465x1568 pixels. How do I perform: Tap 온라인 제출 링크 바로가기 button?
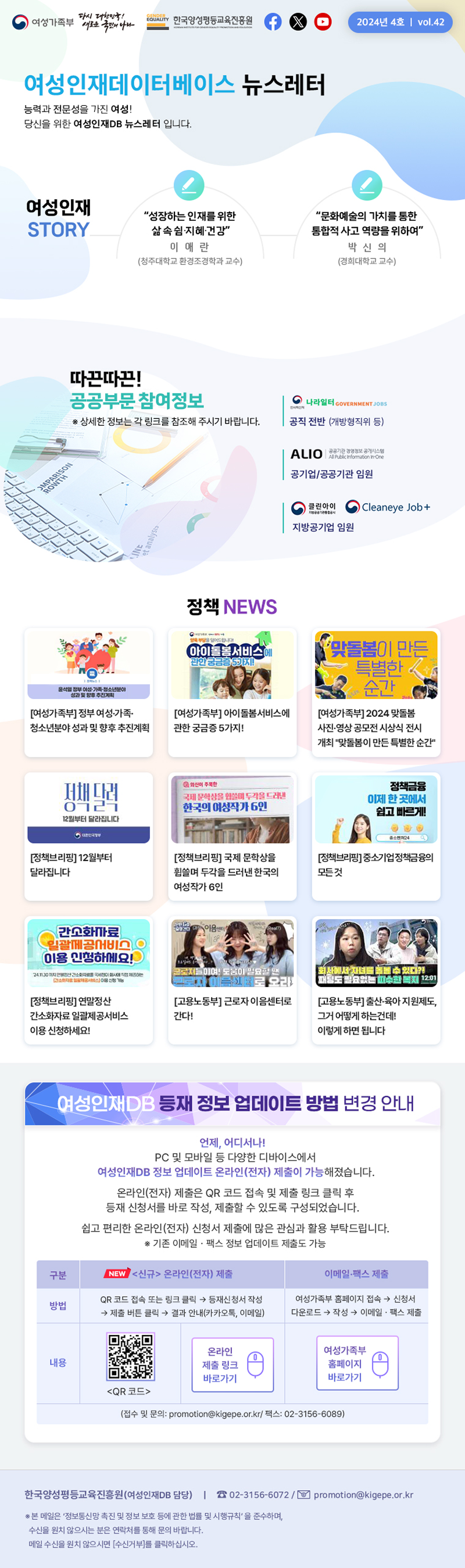point(233,1365)
